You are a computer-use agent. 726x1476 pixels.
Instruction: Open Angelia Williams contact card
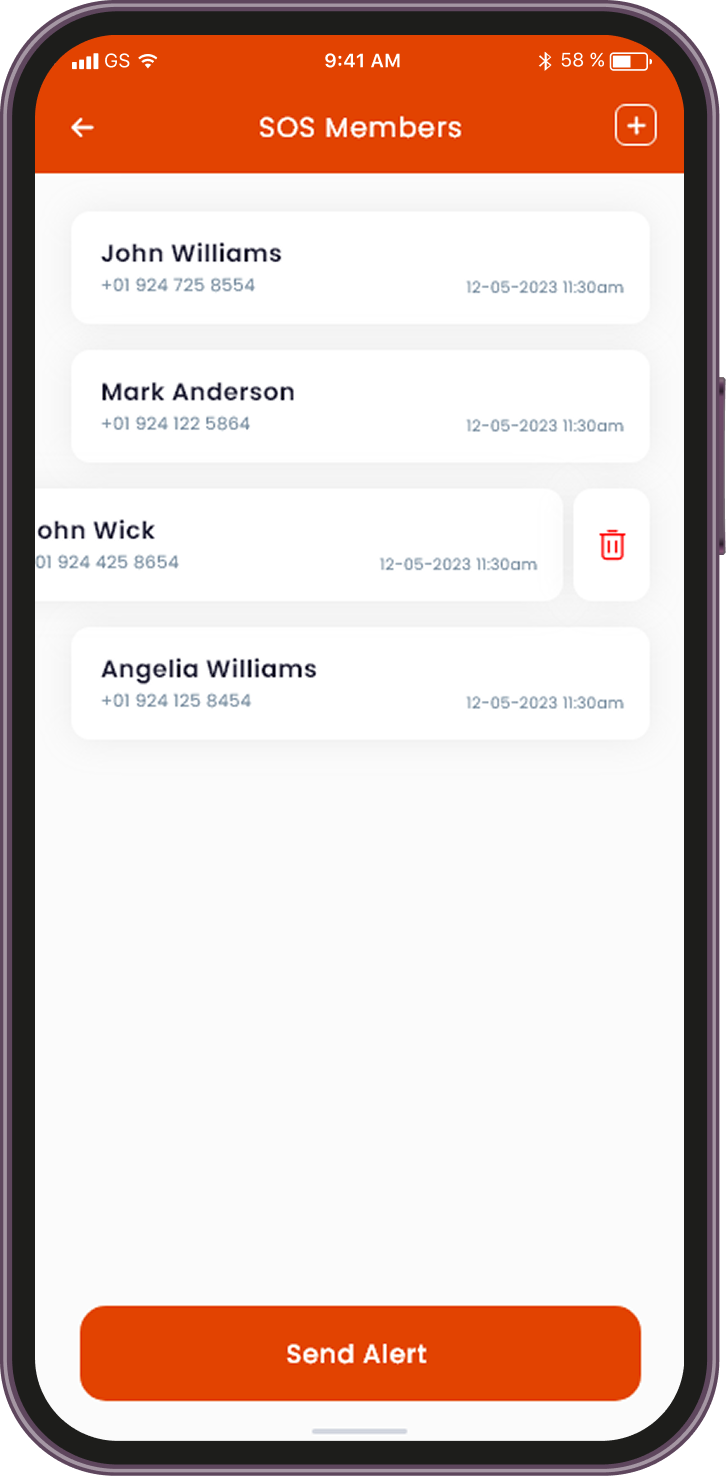[360, 683]
